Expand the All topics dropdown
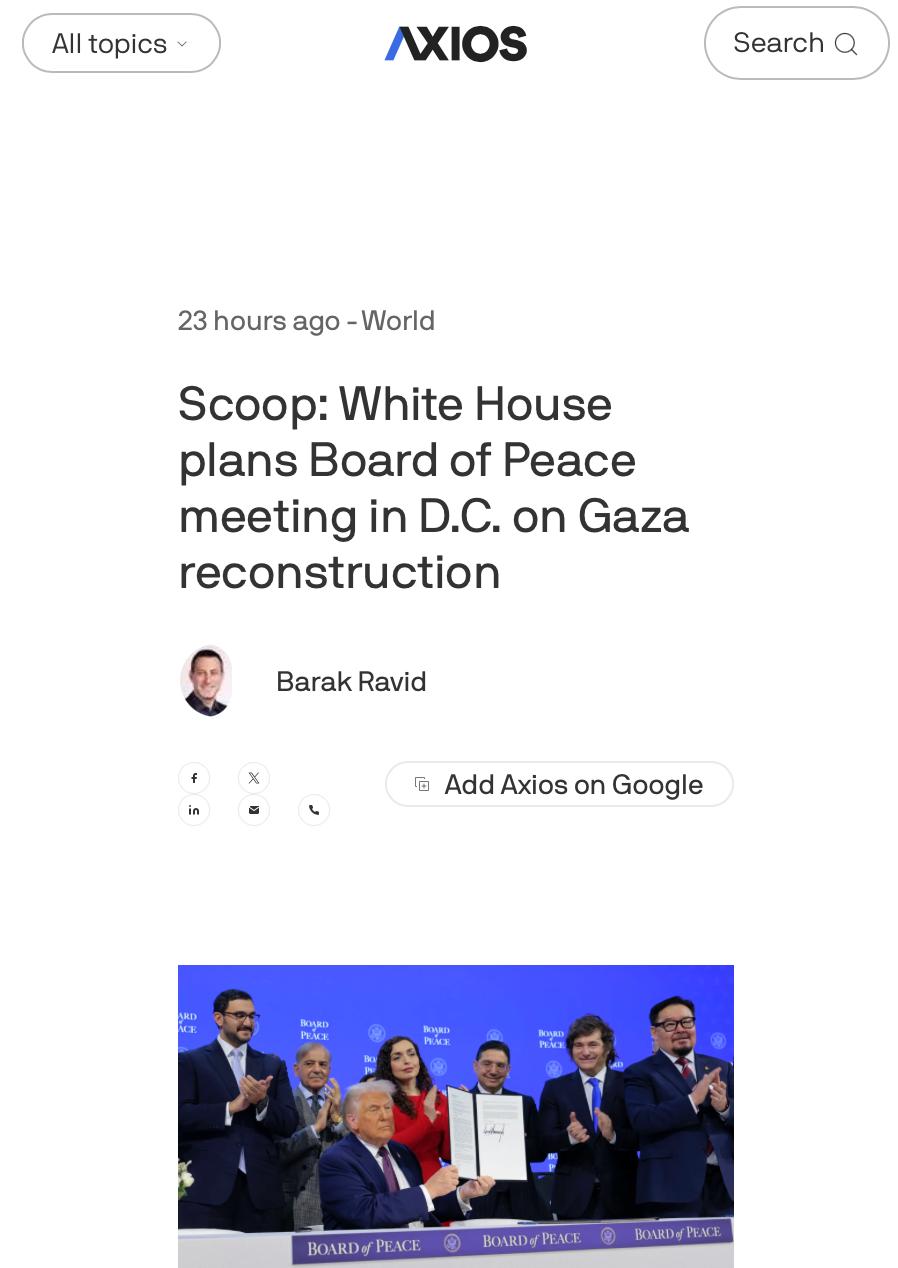Screen dimensions: 898x1268 click(x=121, y=43)
